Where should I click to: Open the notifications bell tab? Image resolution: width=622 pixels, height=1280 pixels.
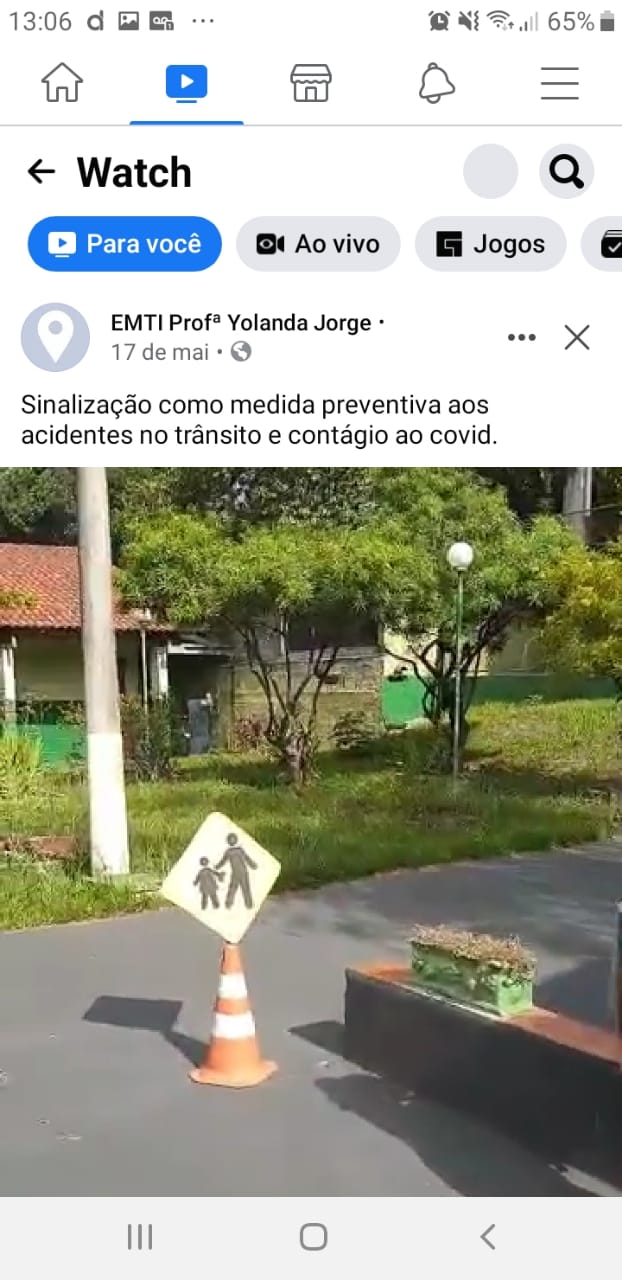click(x=436, y=83)
